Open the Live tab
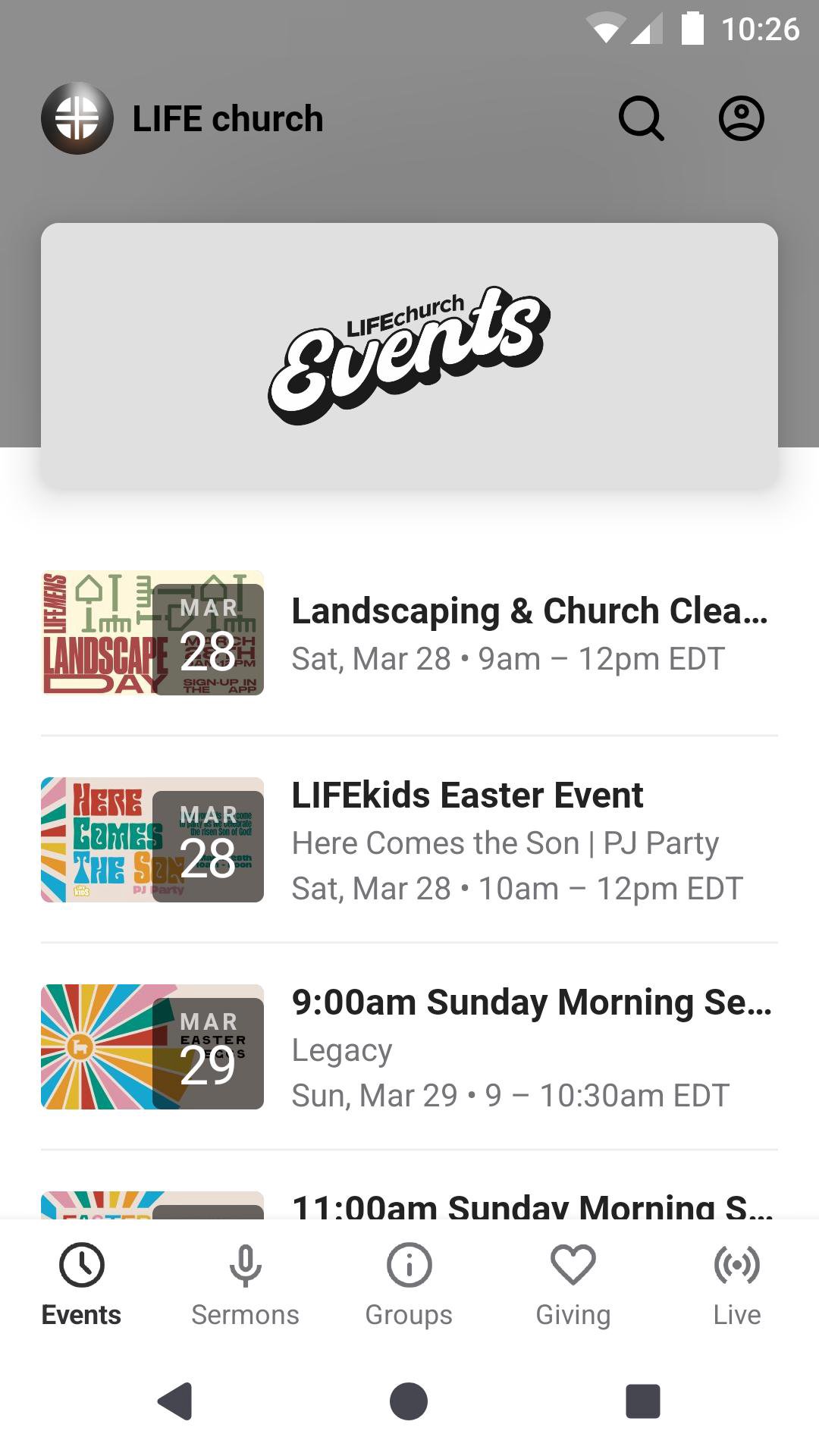 click(x=736, y=1283)
